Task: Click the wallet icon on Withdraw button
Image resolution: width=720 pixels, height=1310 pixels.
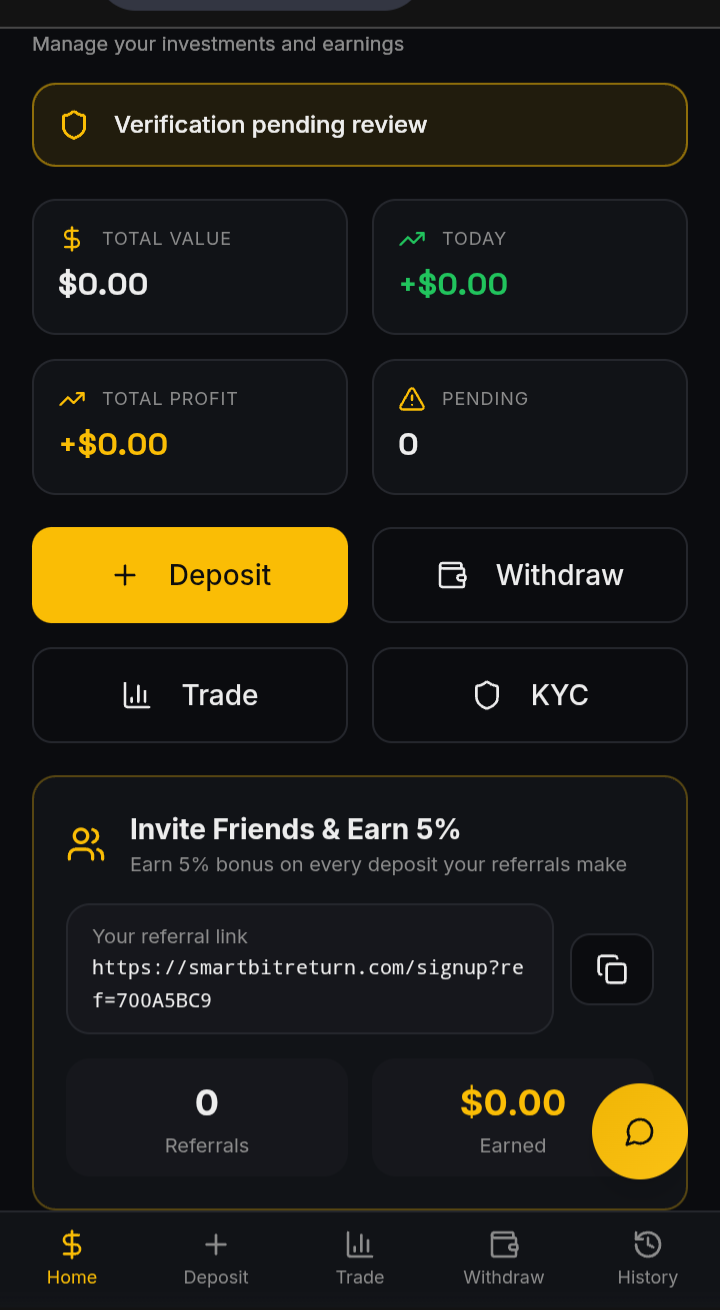Action: point(453,575)
